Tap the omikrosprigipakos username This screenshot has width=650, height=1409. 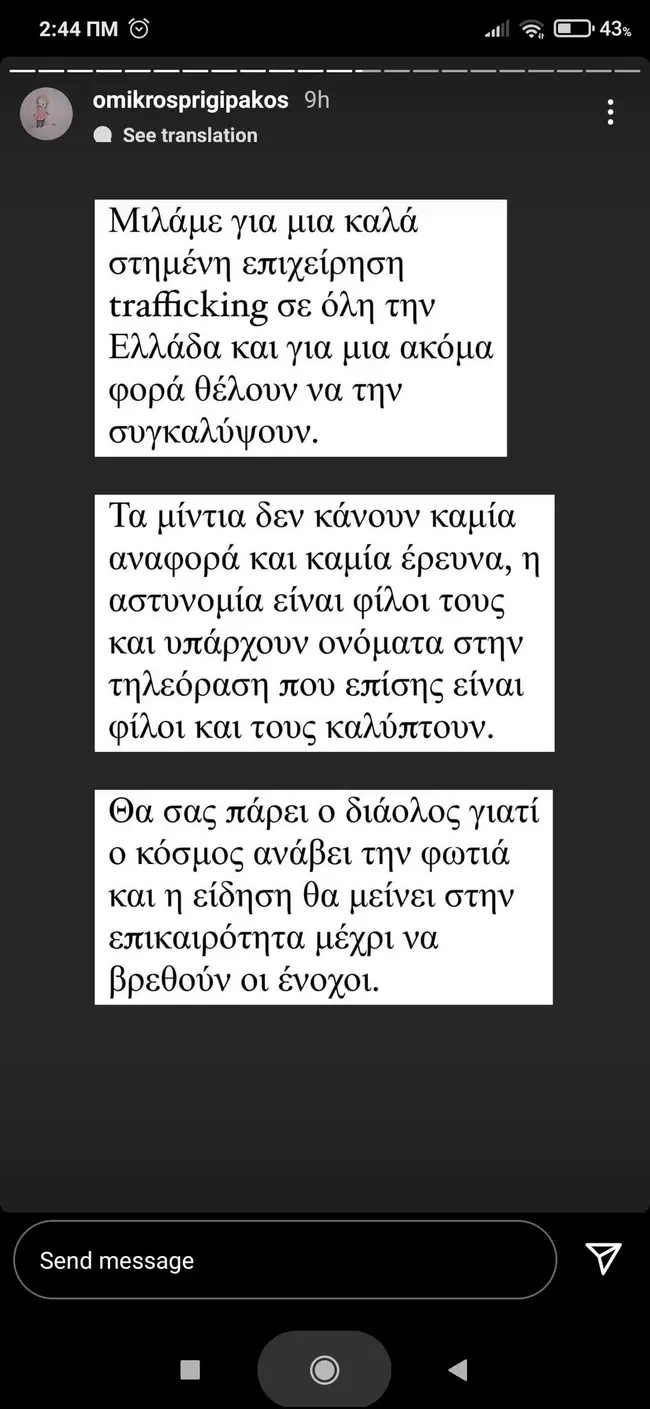pyautogui.click(x=188, y=100)
